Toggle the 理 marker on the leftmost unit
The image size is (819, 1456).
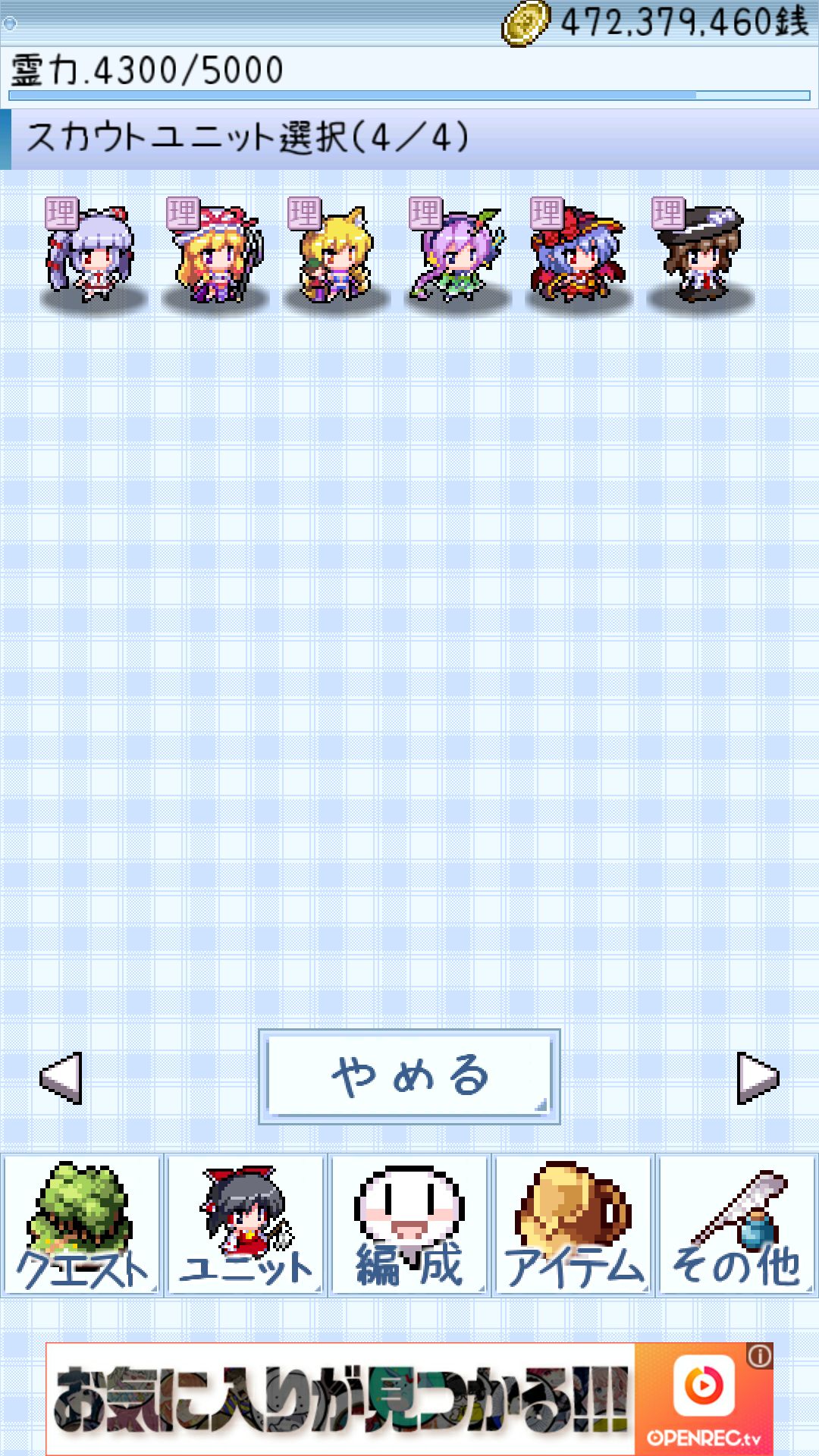[x=62, y=215]
